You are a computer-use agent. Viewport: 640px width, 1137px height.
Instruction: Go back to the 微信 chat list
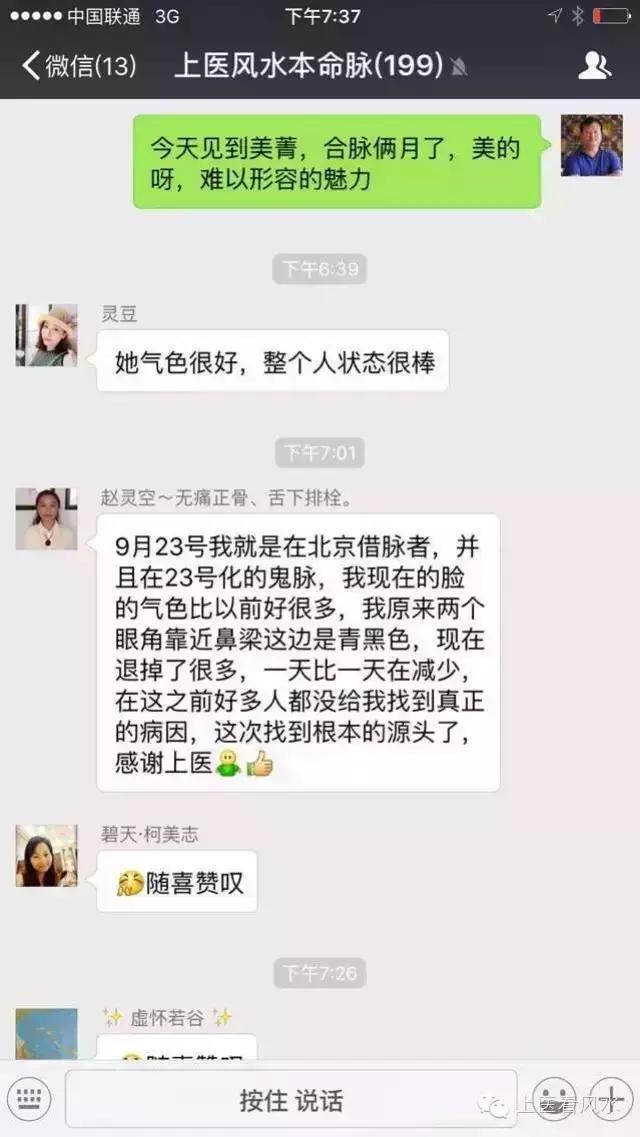78,66
